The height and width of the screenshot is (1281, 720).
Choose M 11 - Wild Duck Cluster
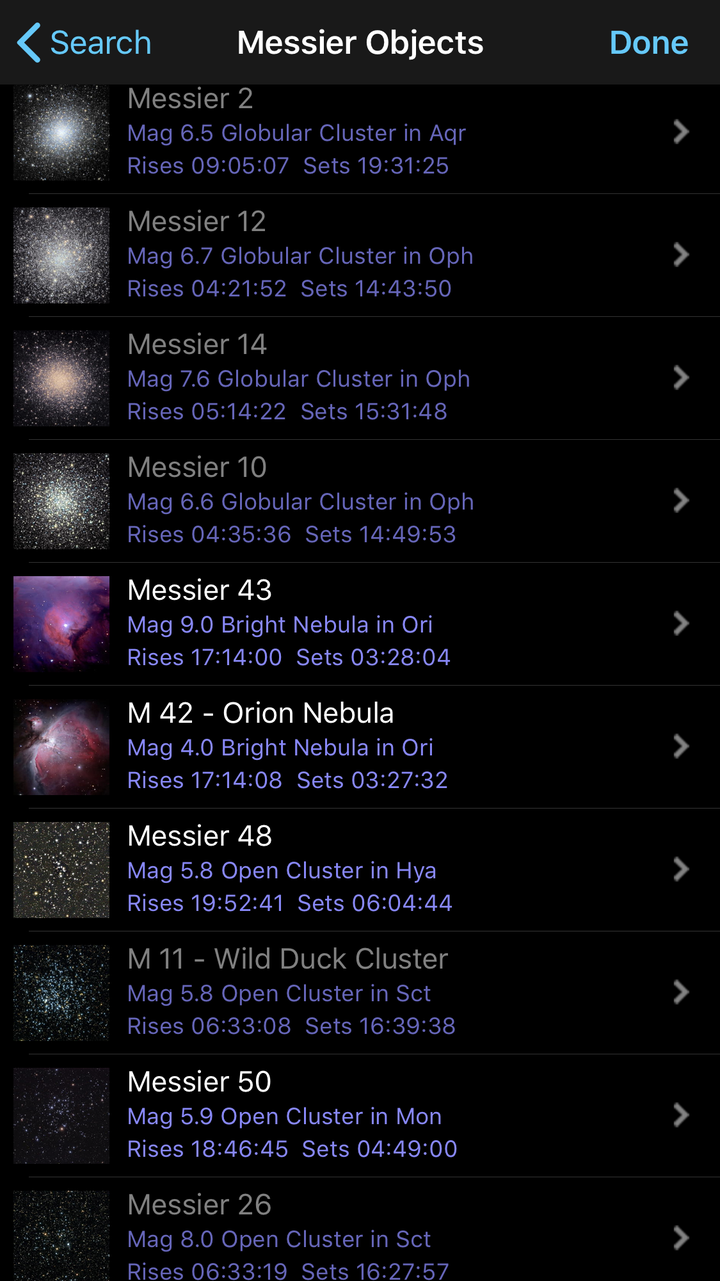[360, 993]
